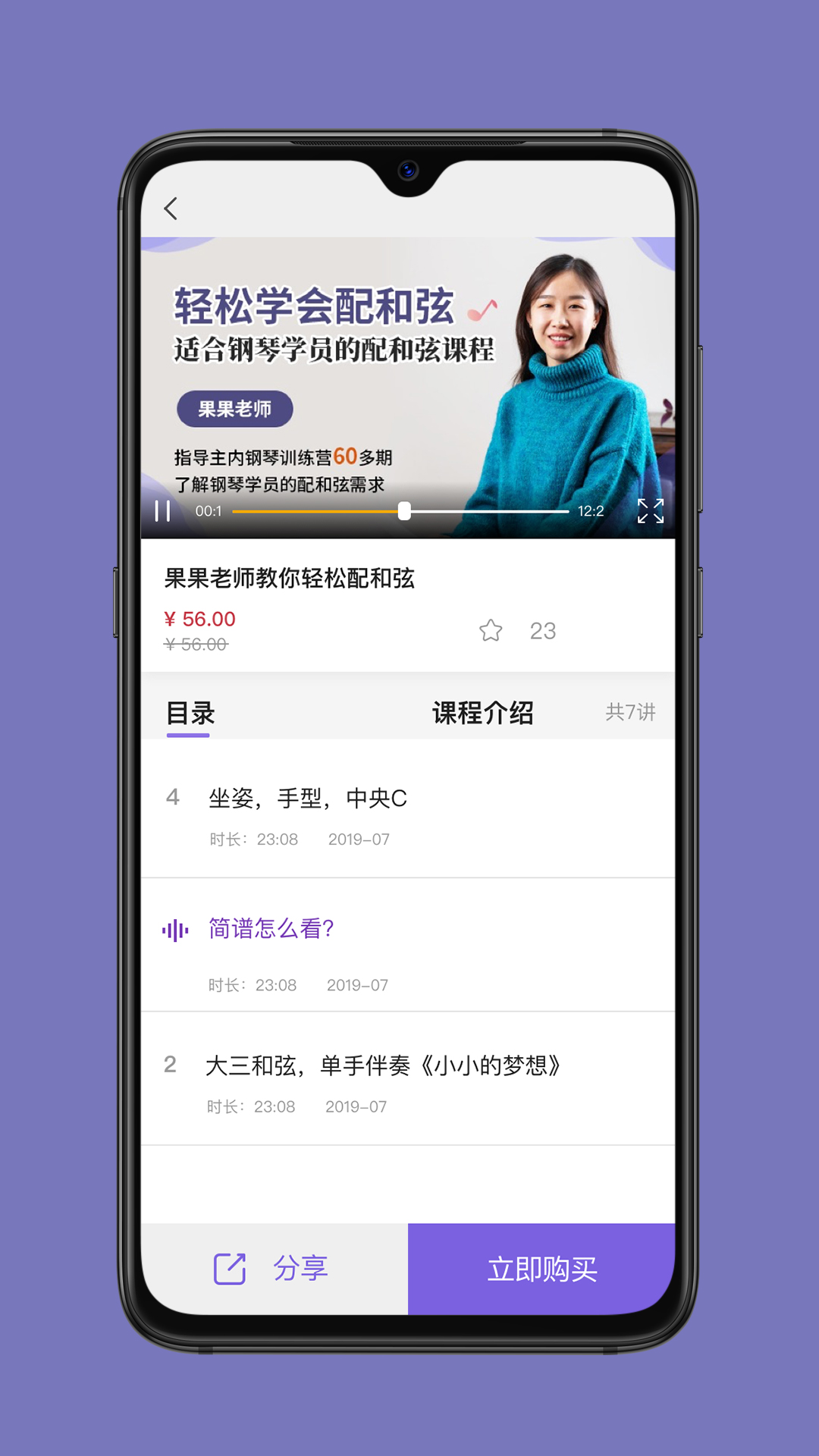Screen dimensions: 819x1456
Task: Pause the course video
Action: 162,511
